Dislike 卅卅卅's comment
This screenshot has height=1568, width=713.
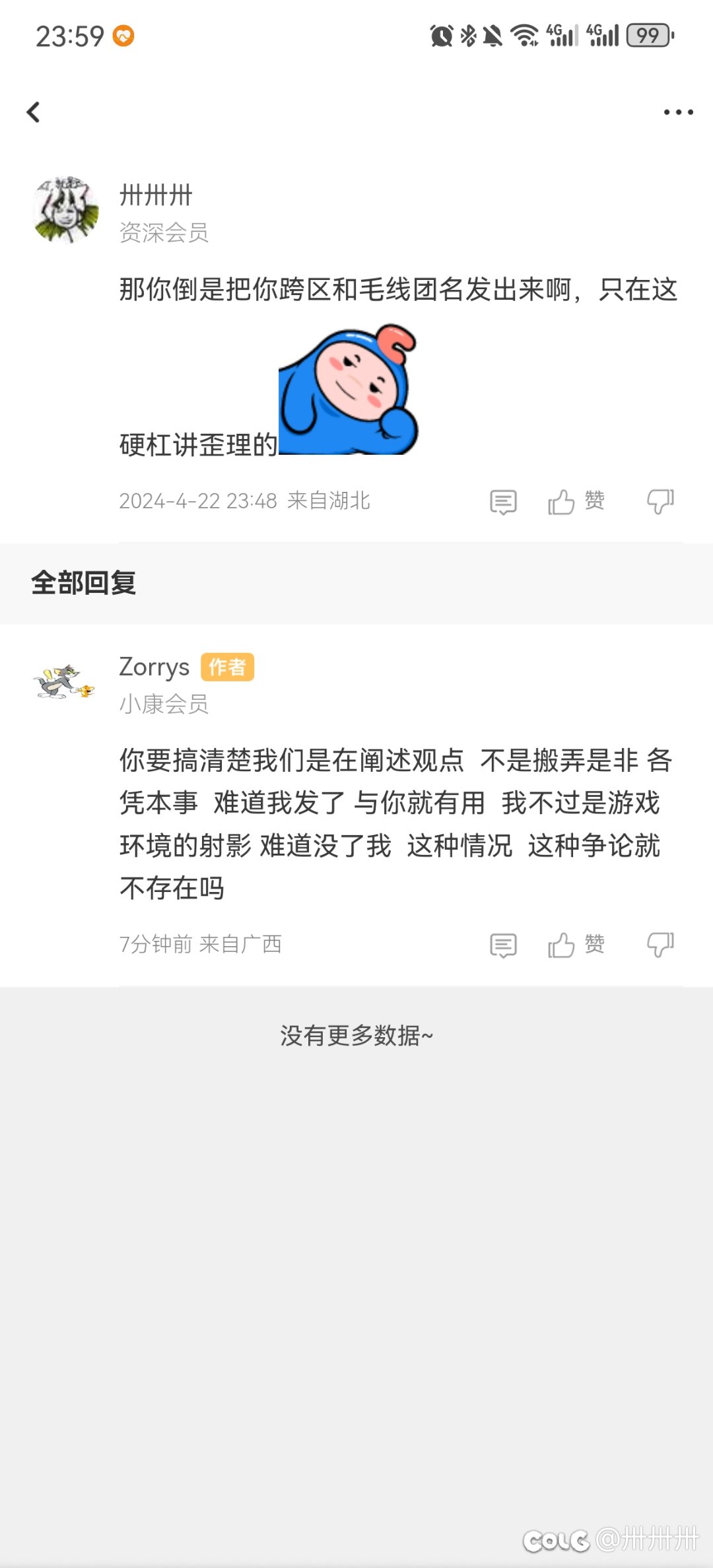click(x=660, y=502)
